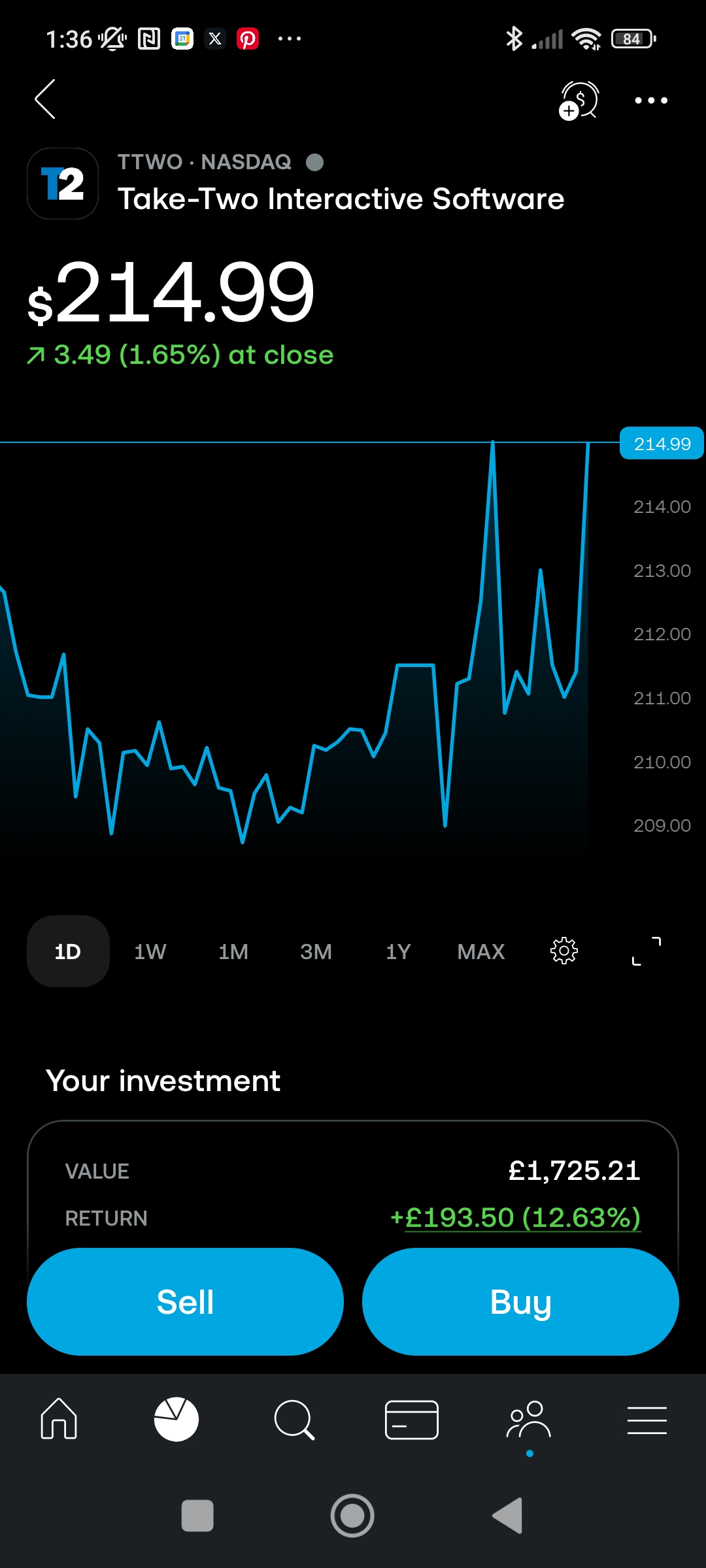The image size is (706, 1568).
Task: Switch chart to 1W range
Action: pyautogui.click(x=150, y=951)
